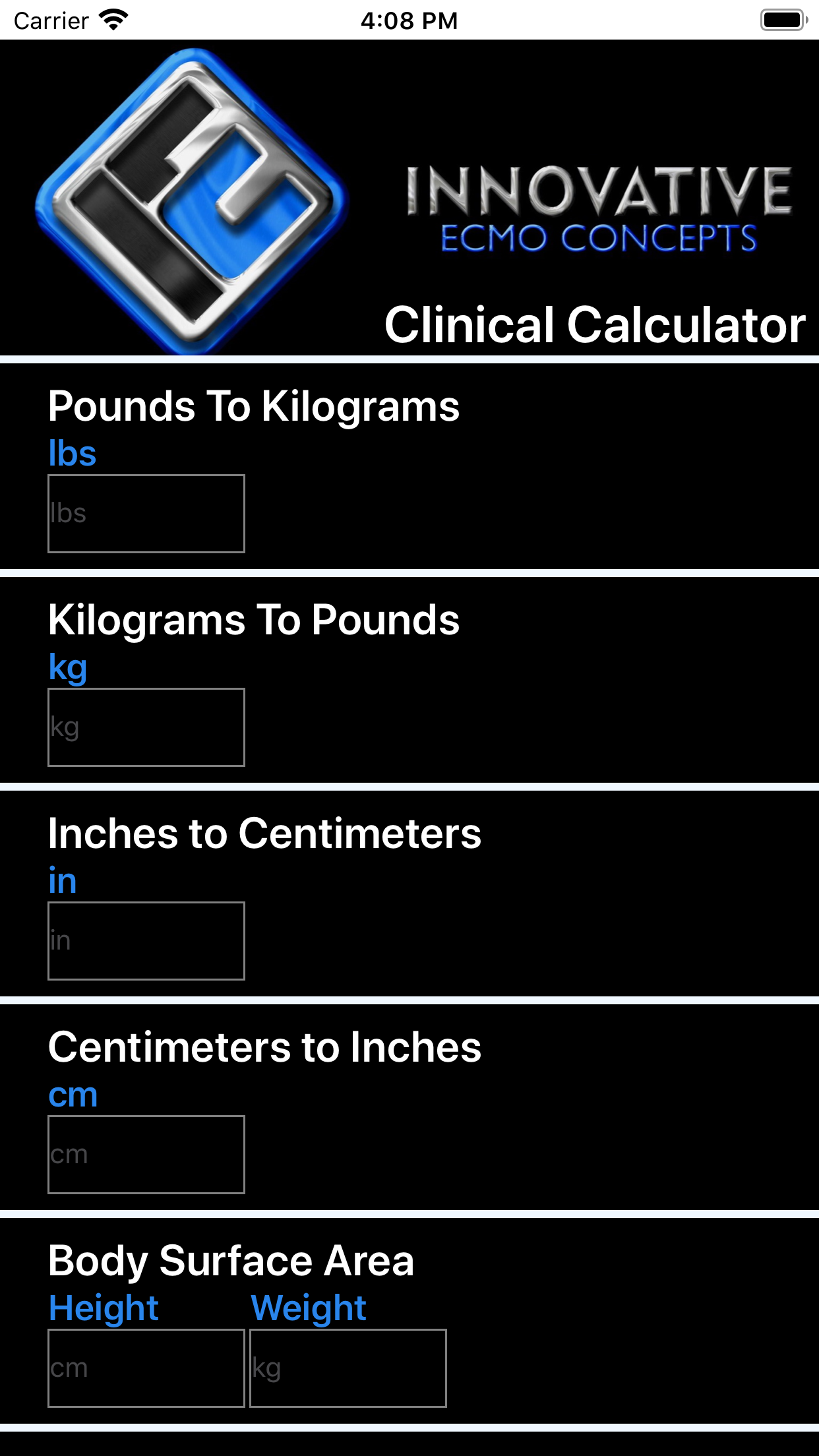
Task: Tap the lbs field under Pounds To Kilograms
Action: coord(146,514)
